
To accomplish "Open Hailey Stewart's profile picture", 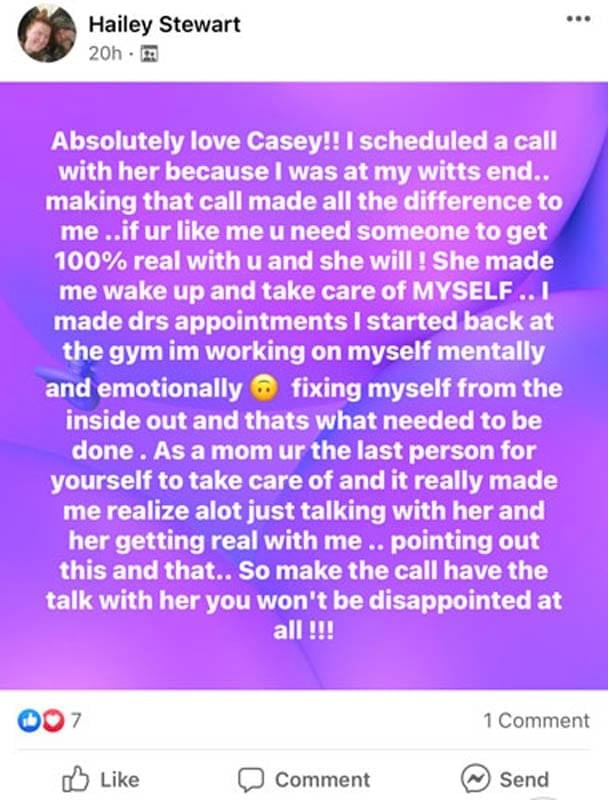I will coord(47,34).
